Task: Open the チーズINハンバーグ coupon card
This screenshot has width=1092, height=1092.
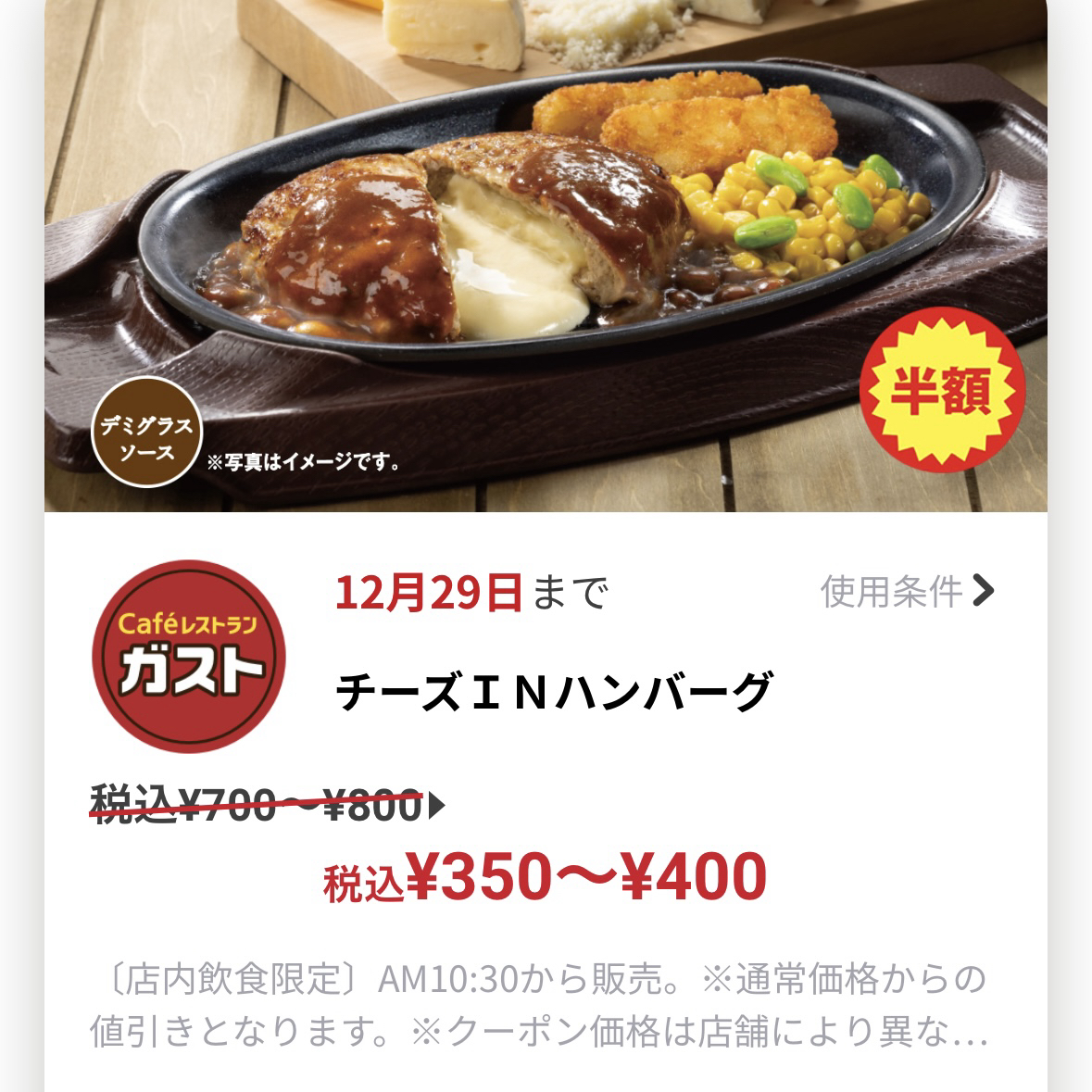Action: pyautogui.click(x=553, y=693)
